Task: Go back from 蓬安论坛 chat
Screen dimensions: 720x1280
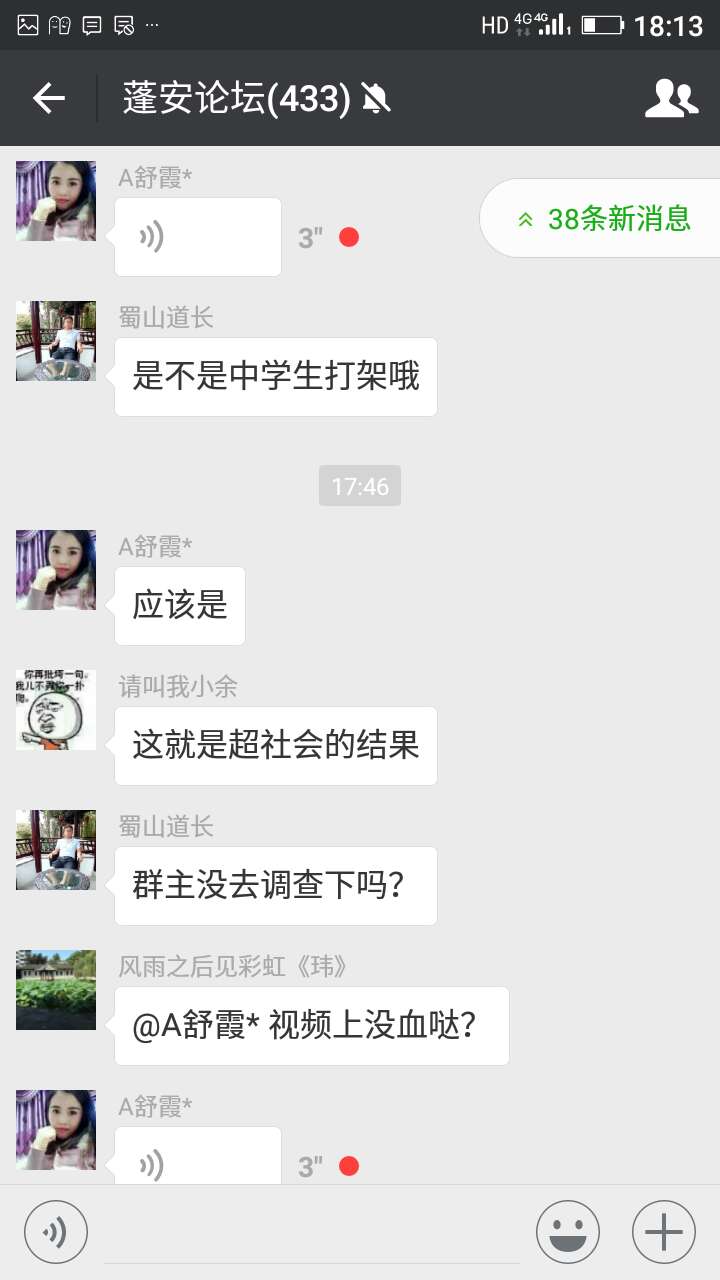Action: (48, 98)
